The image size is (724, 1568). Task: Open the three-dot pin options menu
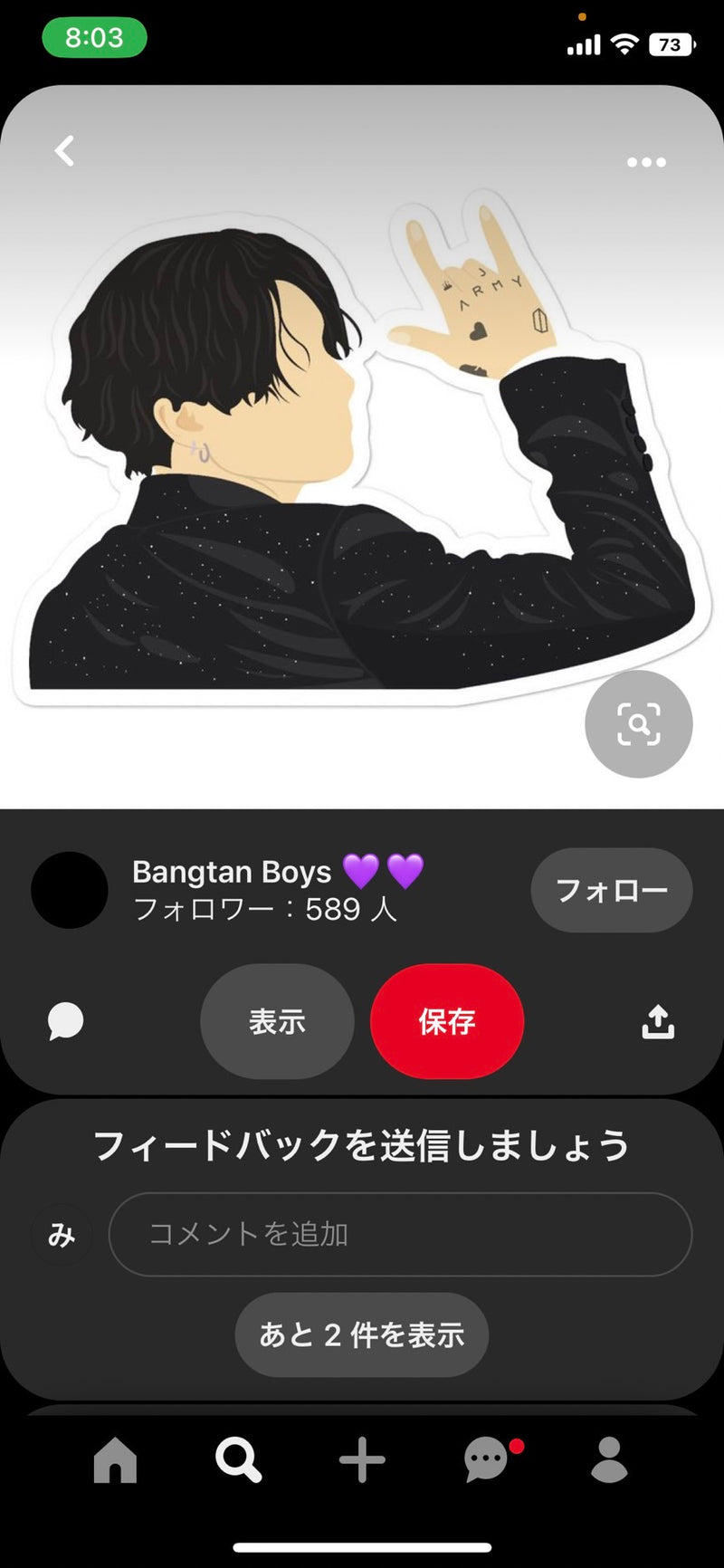coord(645,162)
